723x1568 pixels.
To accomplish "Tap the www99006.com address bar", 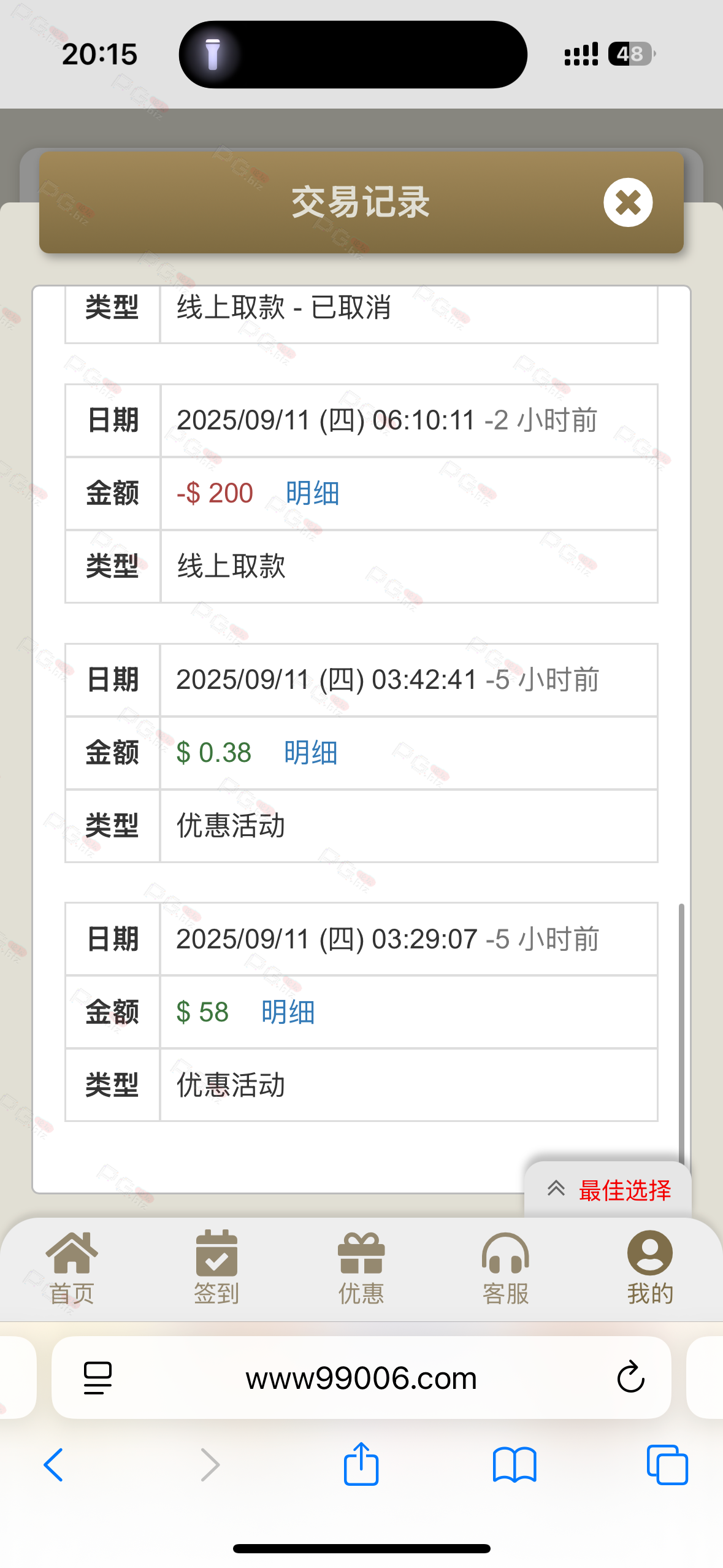I will pyautogui.click(x=361, y=1378).
